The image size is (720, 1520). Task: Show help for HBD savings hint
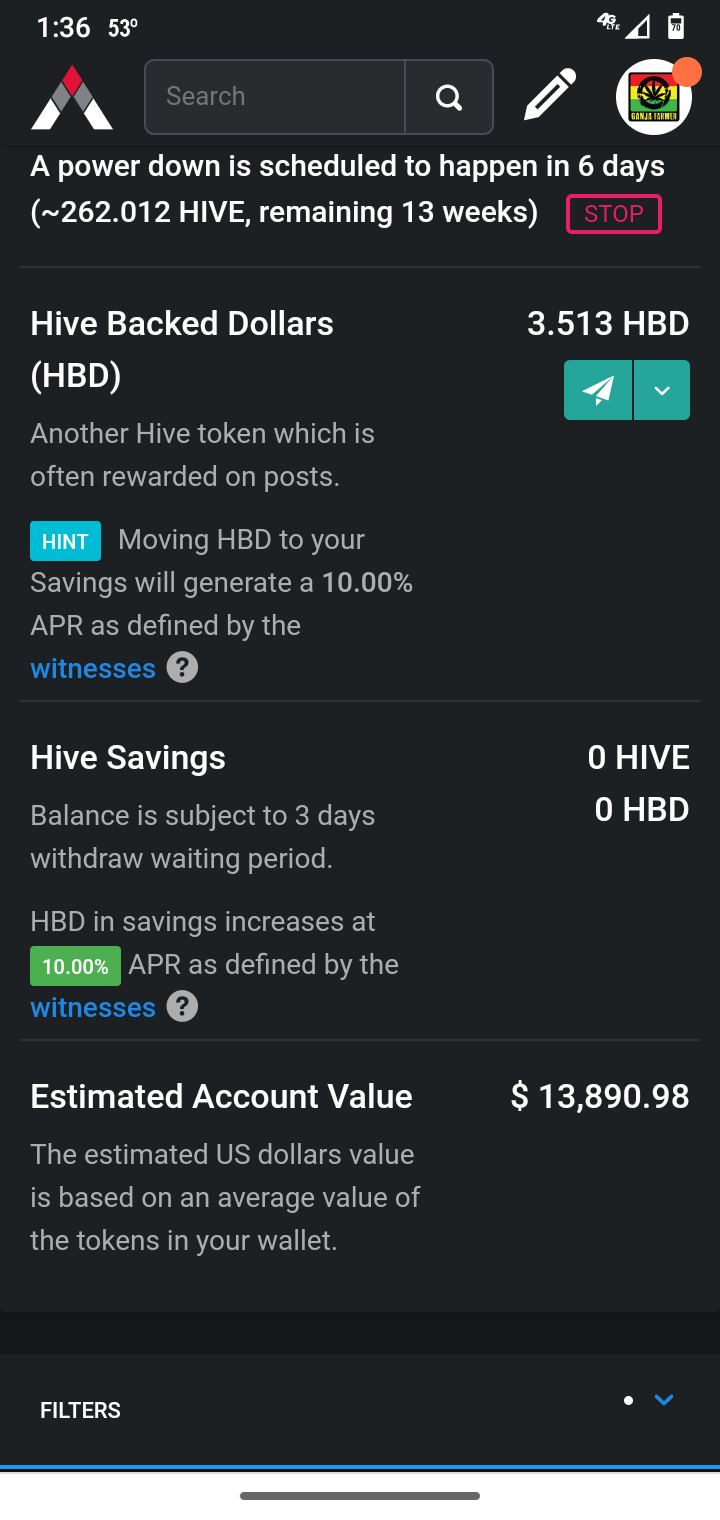pos(182,667)
